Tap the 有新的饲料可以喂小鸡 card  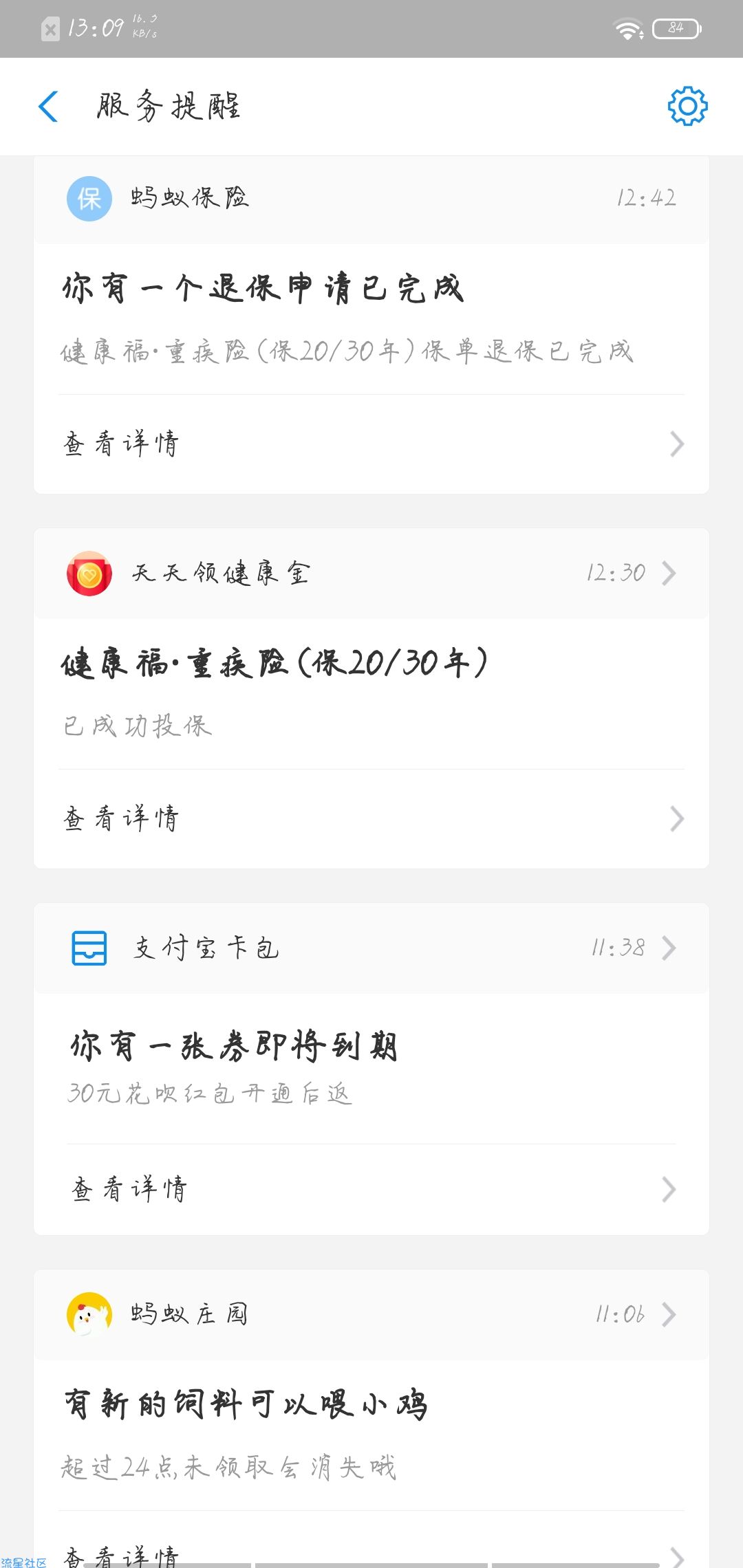tap(371, 1435)
